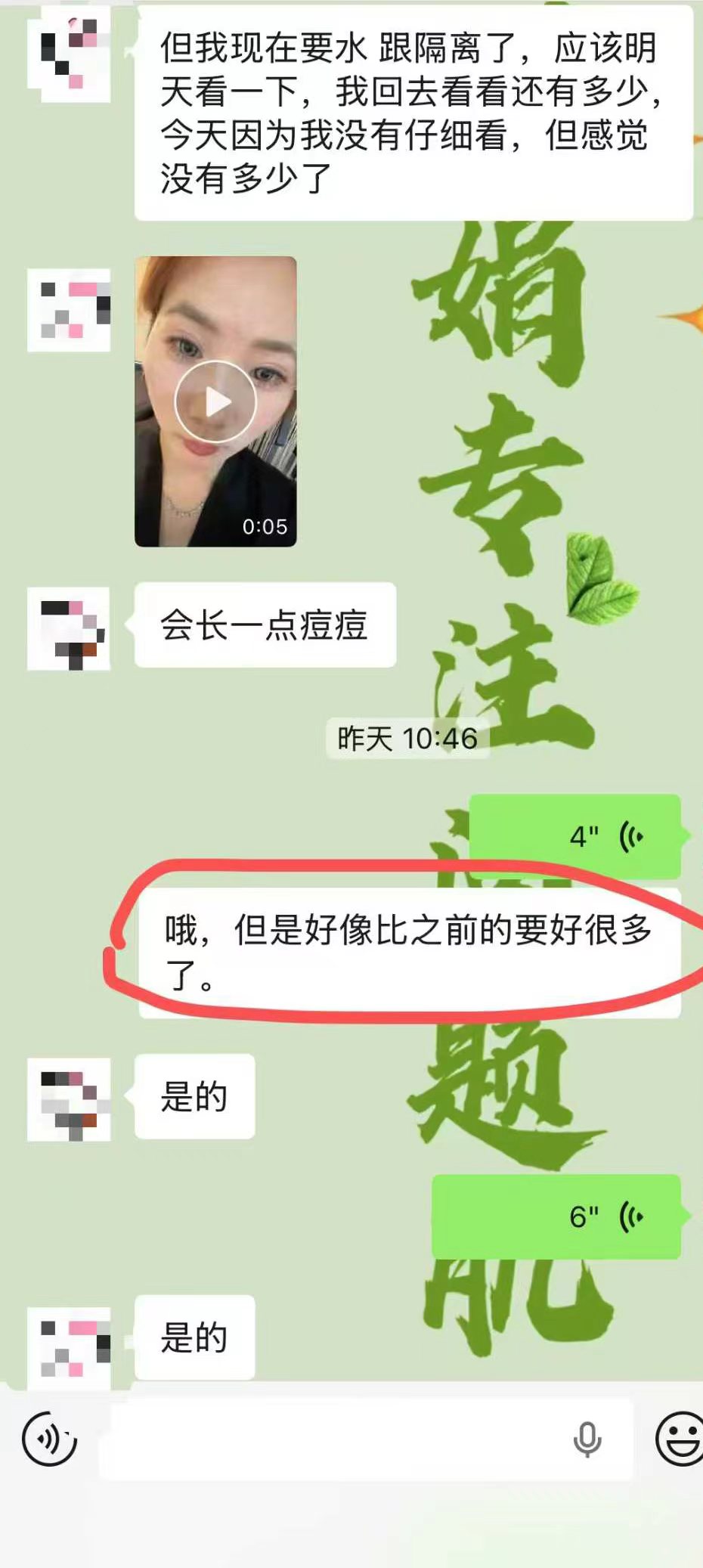This screenshot has width=703, height=1568.
Task: Play the 6" voice message
Action: 556,1216
